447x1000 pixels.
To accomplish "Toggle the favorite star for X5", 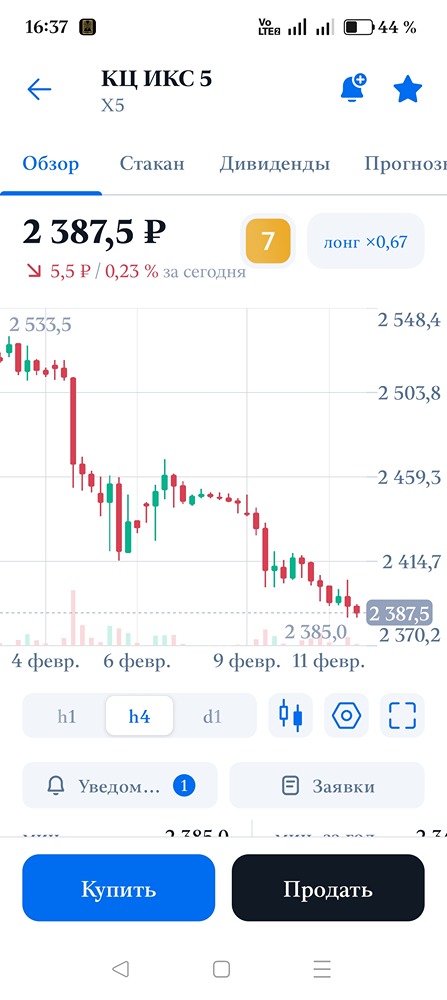I will (407, 89).
